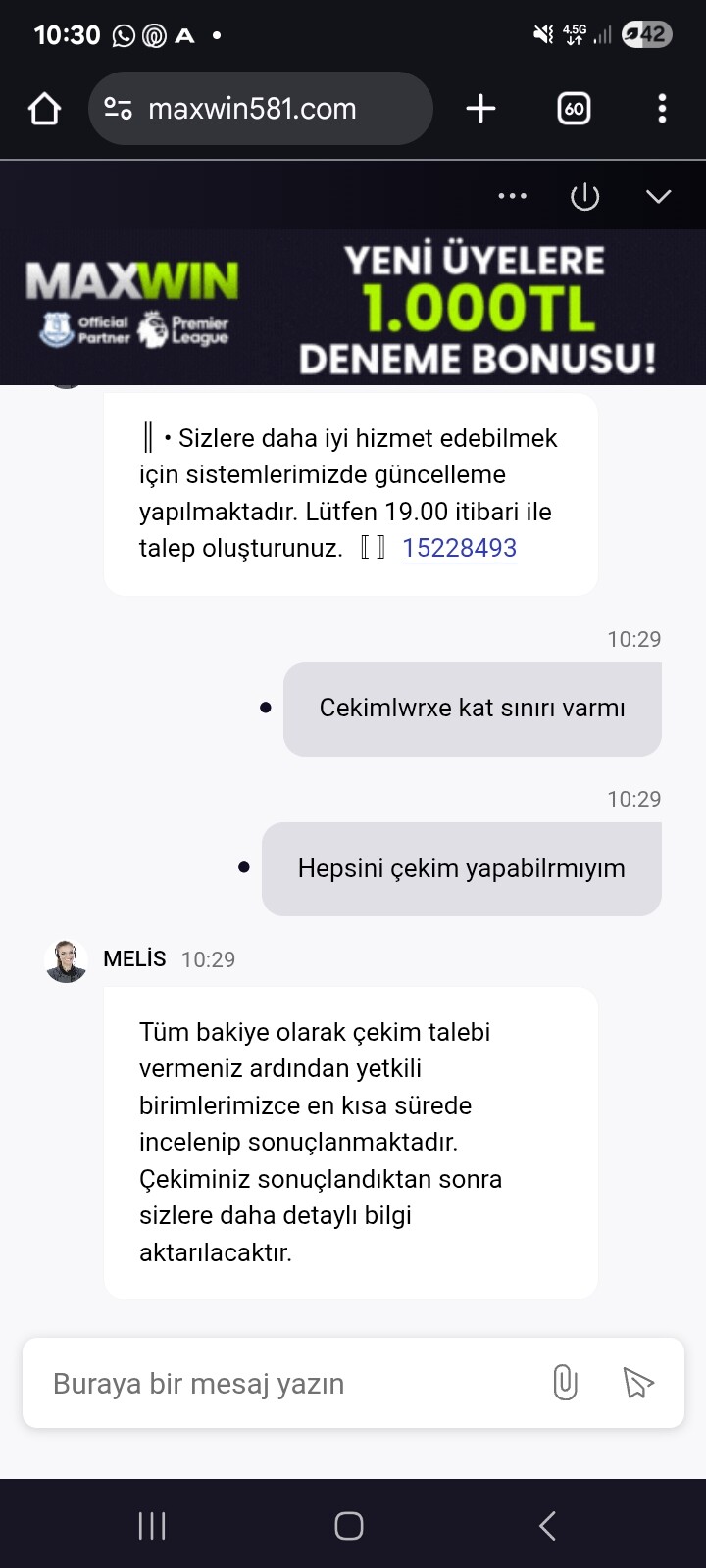
Task: End the chat with the power icon
Action: click(x=584, y=196)
